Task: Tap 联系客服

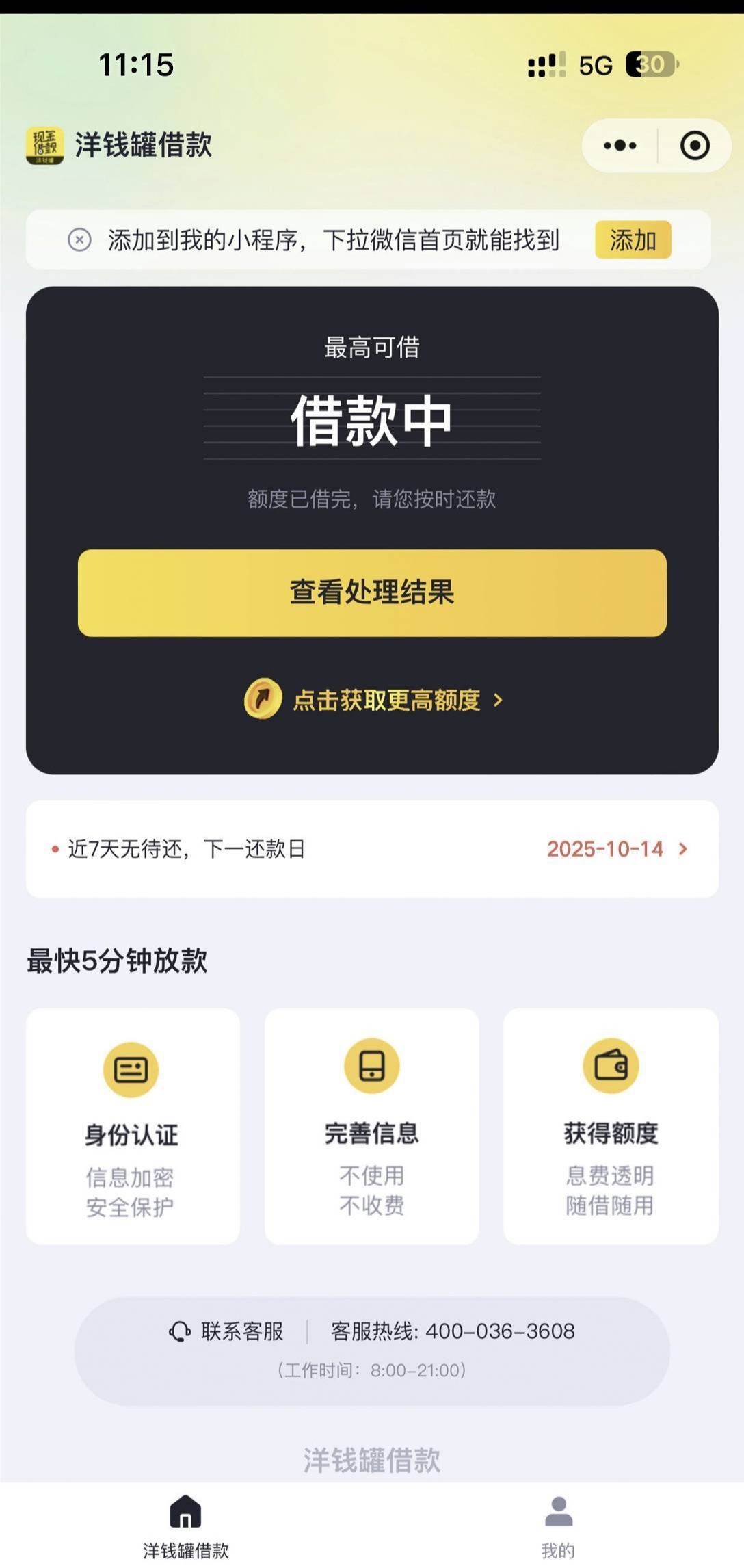Action: [226, 1331]
